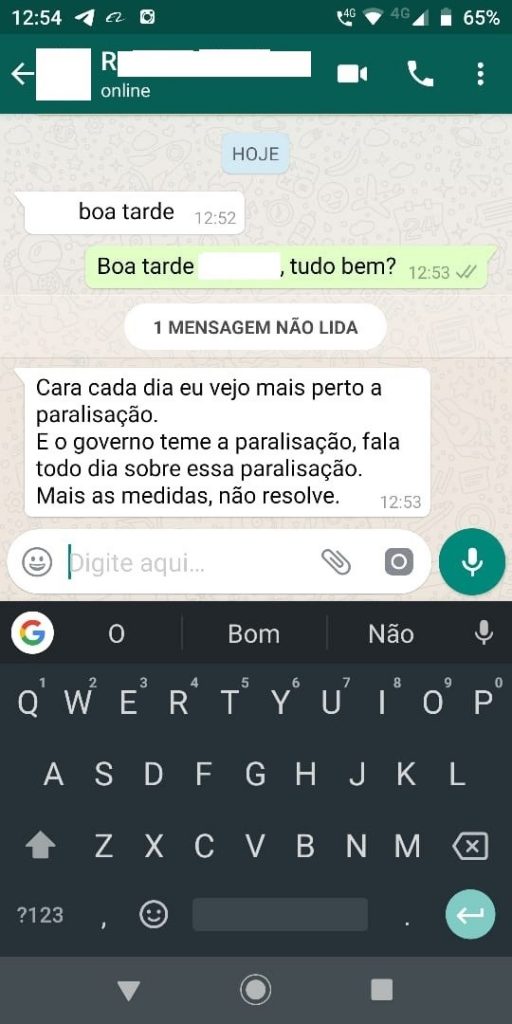The image size is (512, 1024).
Task: Go back using the top-left arrow
Action: point(22,74)
